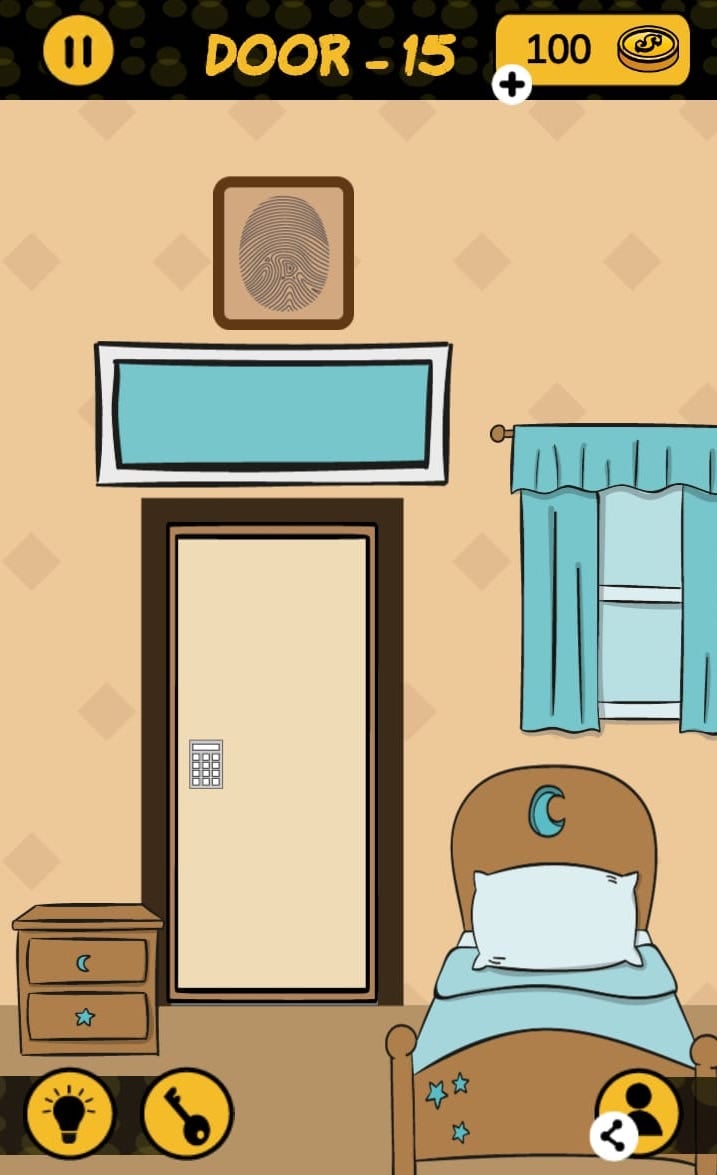Screen dimensions: 717x1175
Task: Add more coins with the plus button
Action: tap(512, 85)
